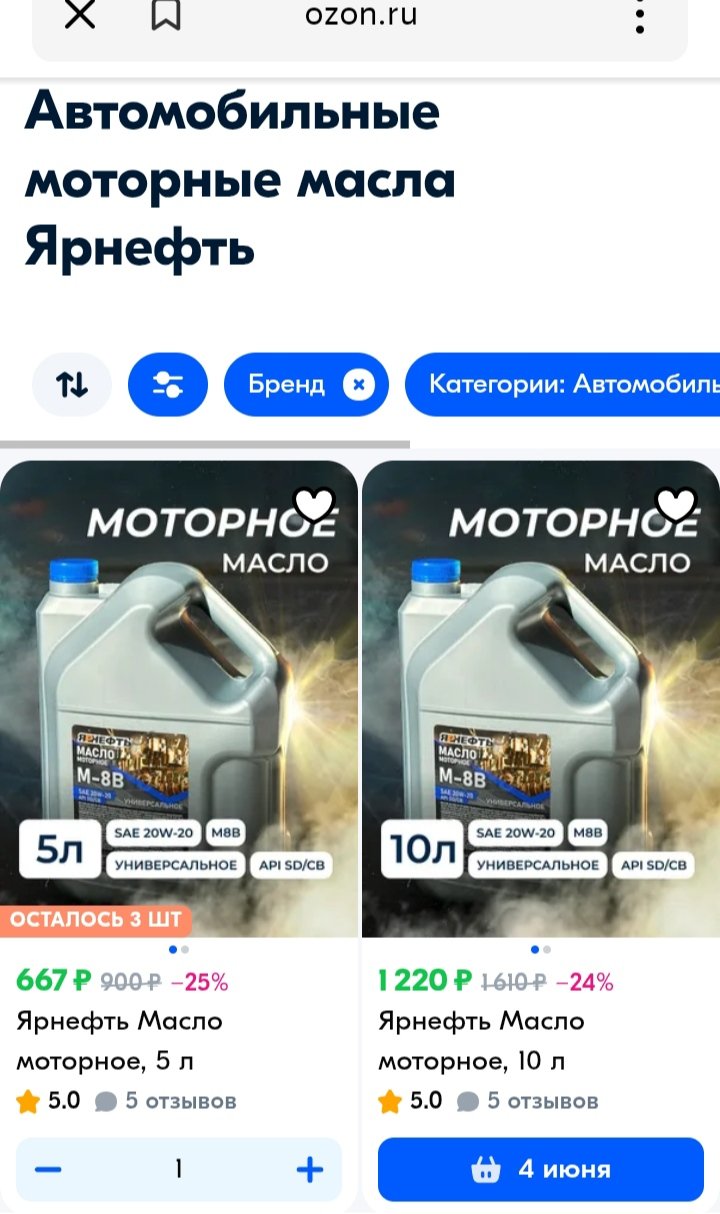The image size is (720, 1214).
Task: Open the Категории: Автомобиль chip
Action: pos(562,385)
